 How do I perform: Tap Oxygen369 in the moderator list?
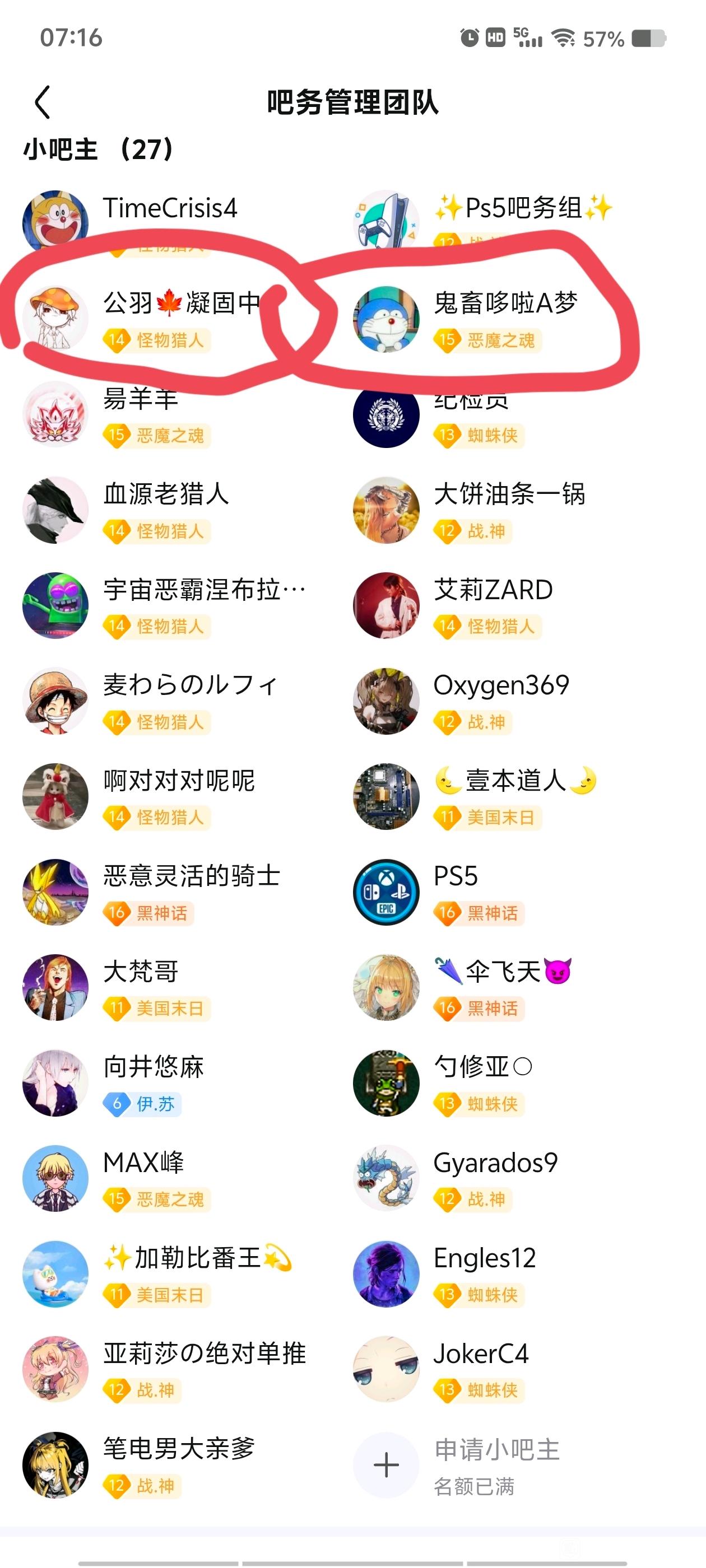point(501,685)
